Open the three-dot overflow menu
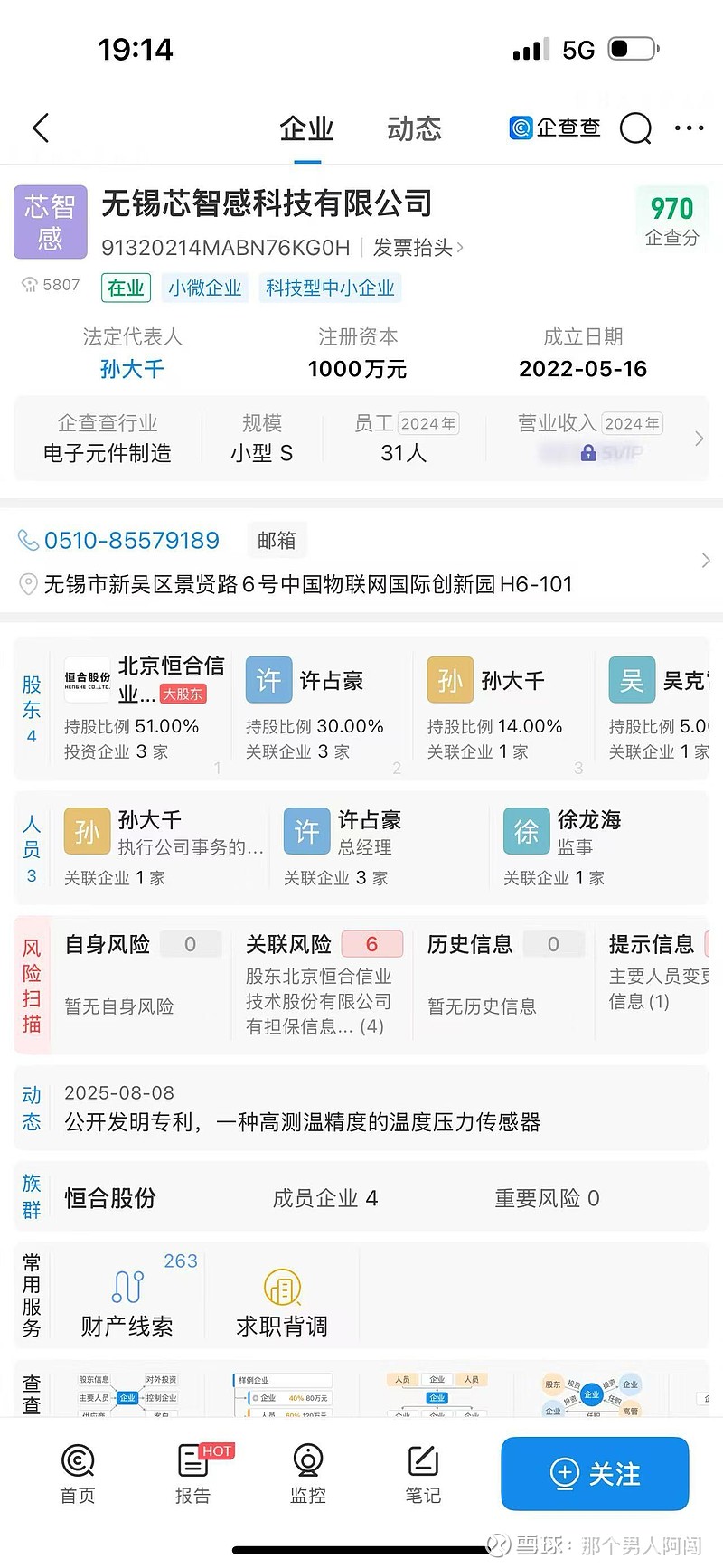 tap(689, 128)
